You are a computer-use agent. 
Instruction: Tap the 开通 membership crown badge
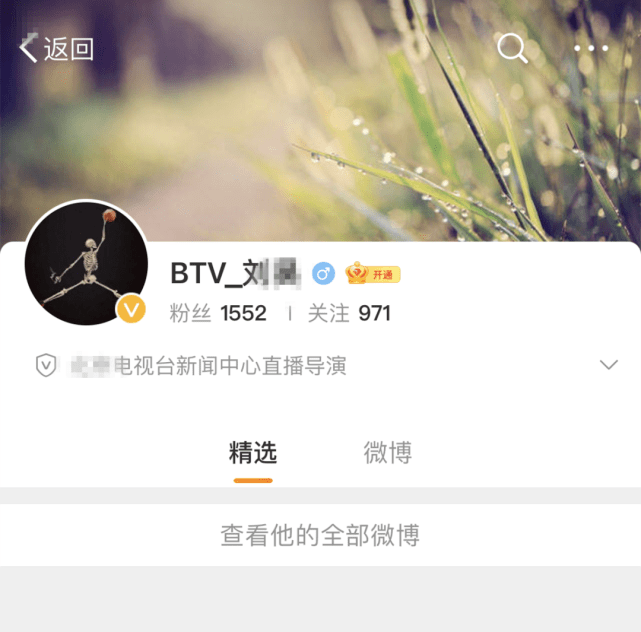coord(373,273)
